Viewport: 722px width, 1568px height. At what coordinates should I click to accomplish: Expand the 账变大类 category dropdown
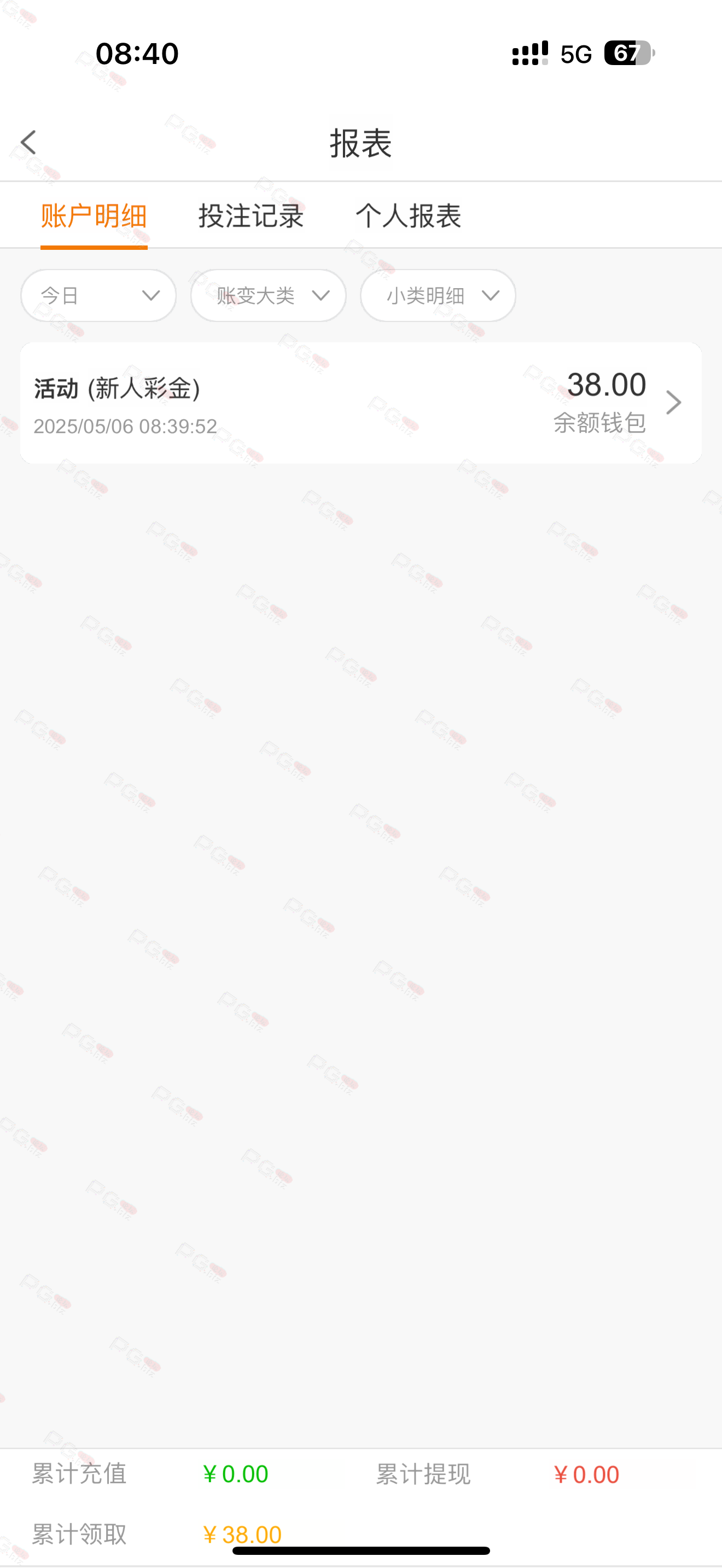269,296
